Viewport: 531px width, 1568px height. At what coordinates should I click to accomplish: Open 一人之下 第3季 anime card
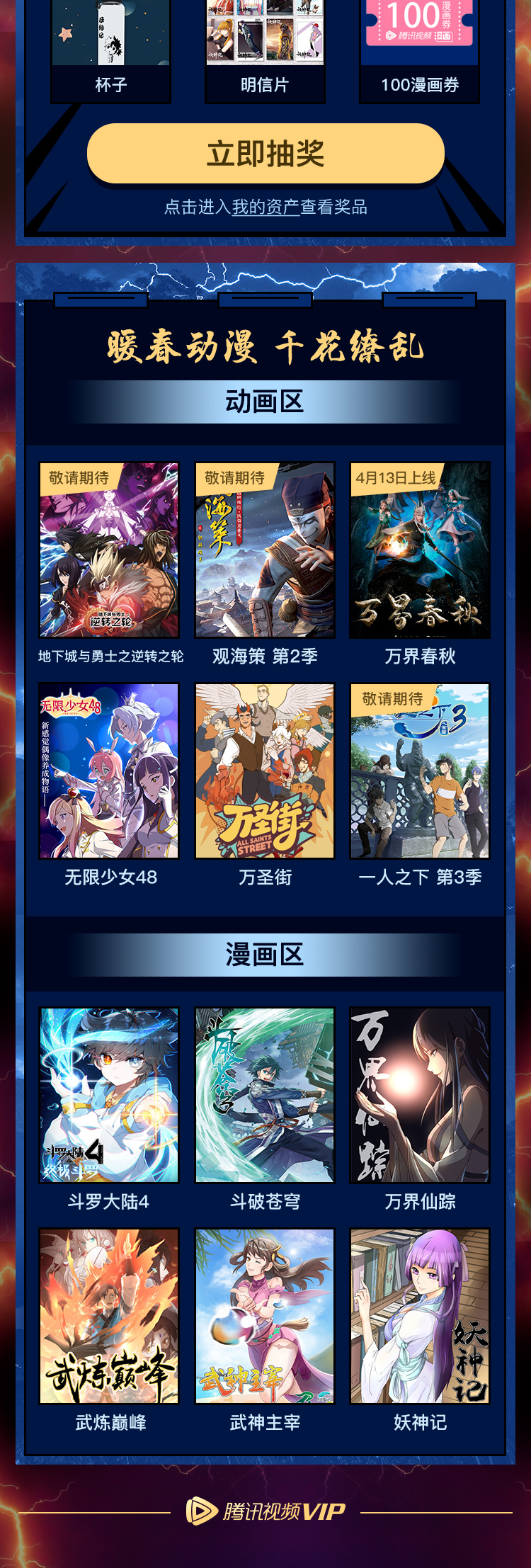[x=420, y=771]
